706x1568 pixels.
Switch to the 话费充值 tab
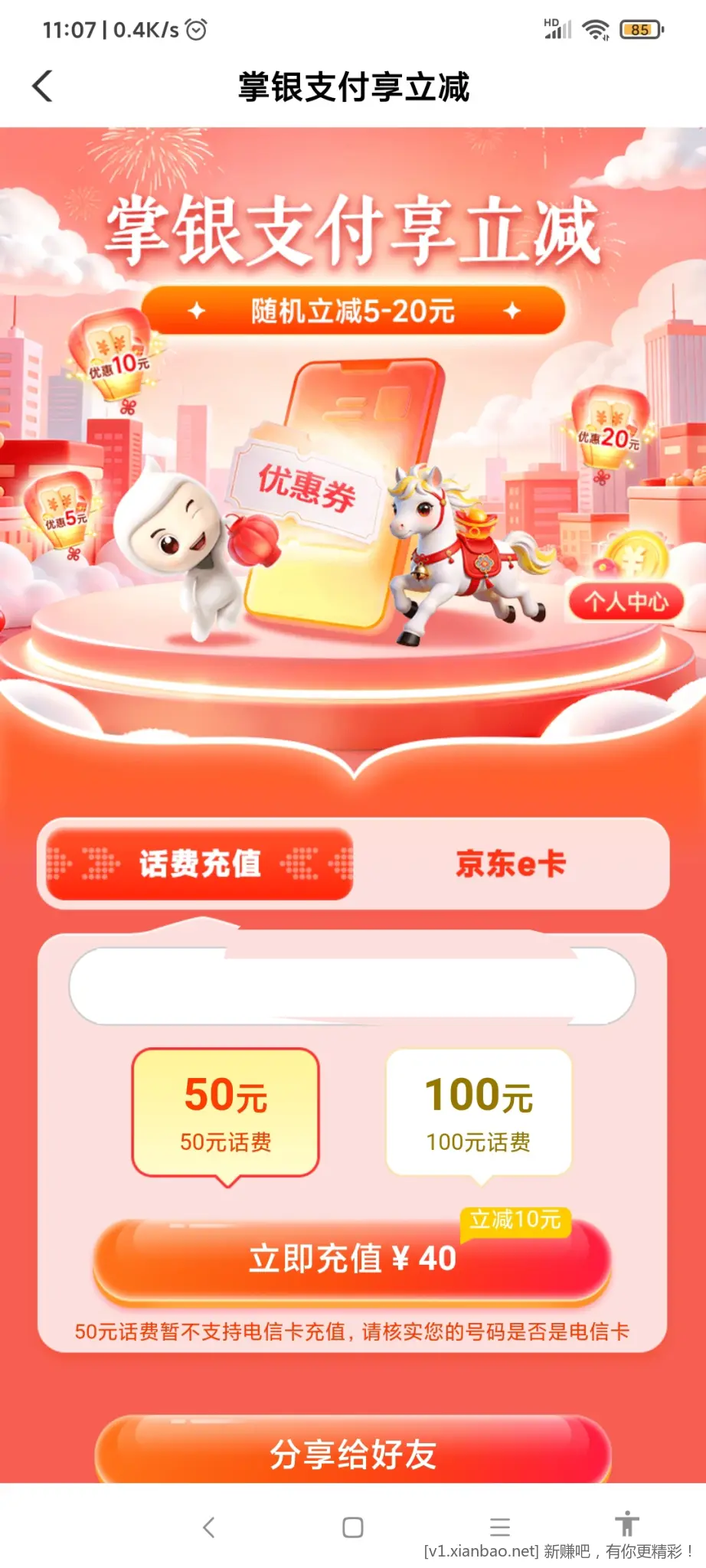(199, 864)
